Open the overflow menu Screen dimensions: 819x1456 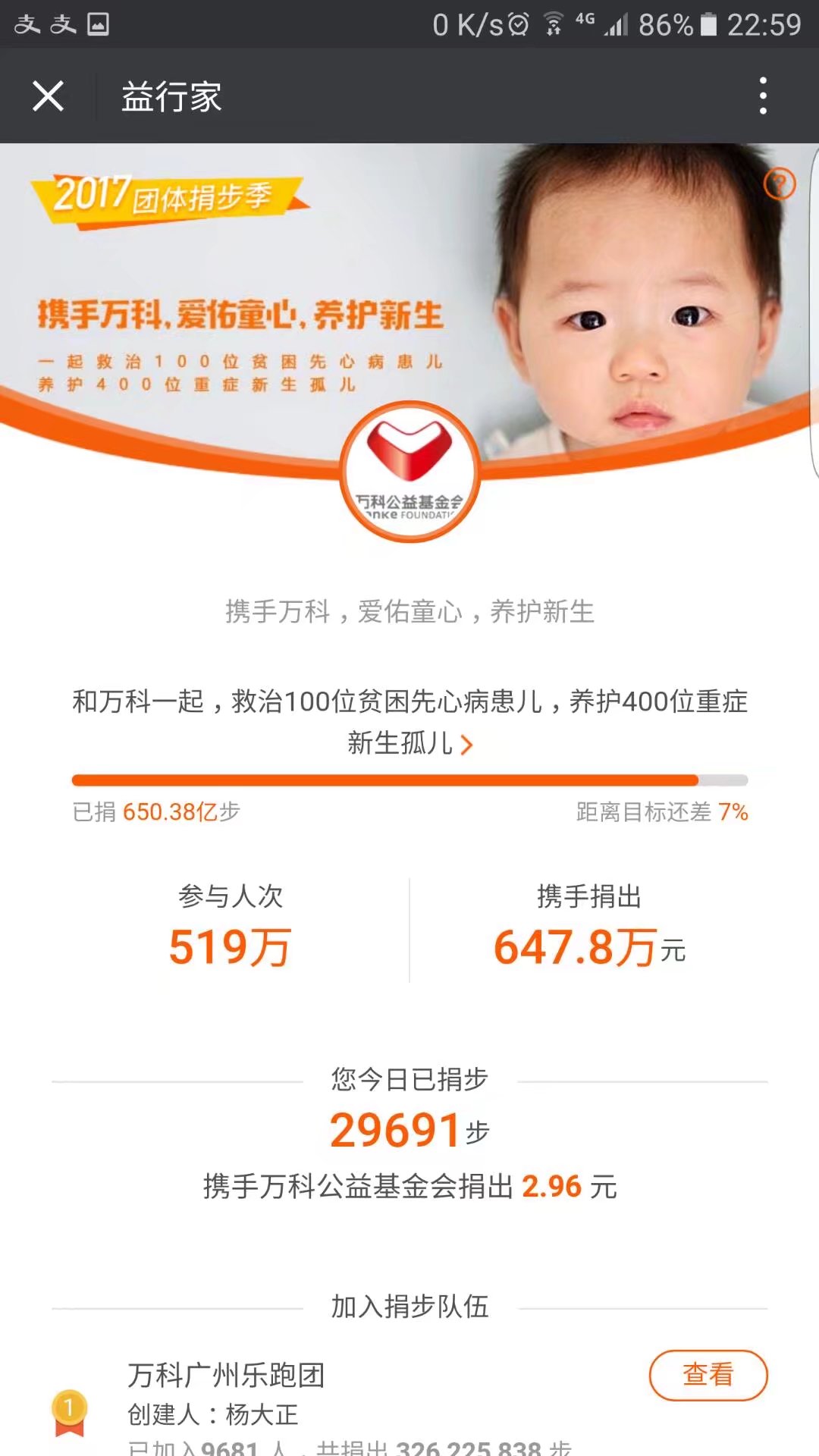[x=763, y=96]
